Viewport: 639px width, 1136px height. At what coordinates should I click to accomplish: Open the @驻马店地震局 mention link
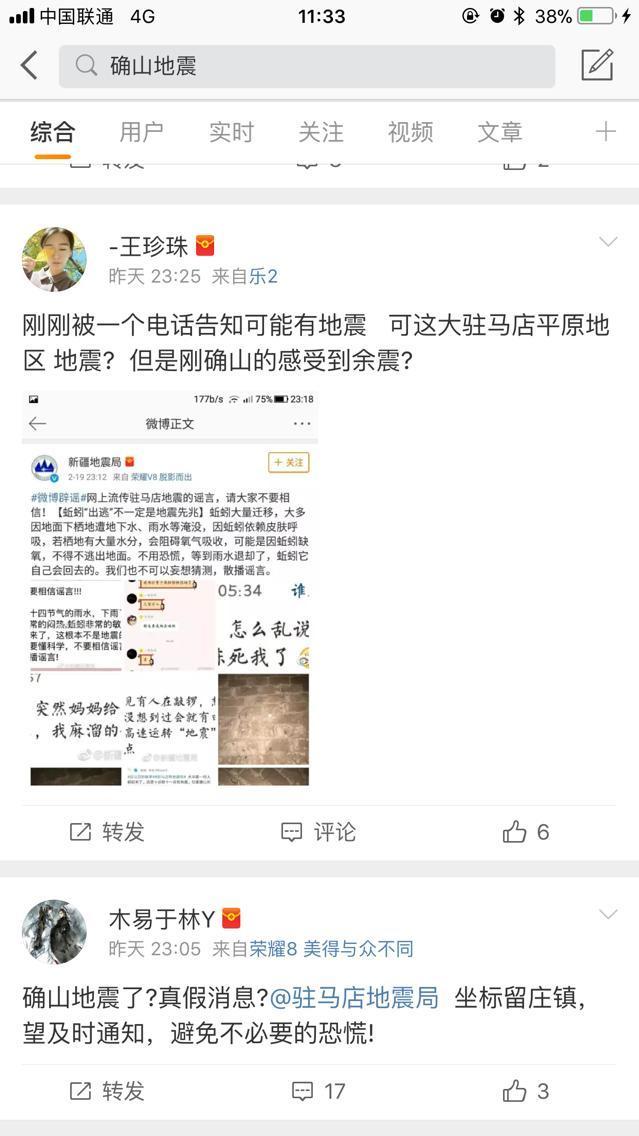[x=354, y=998]
